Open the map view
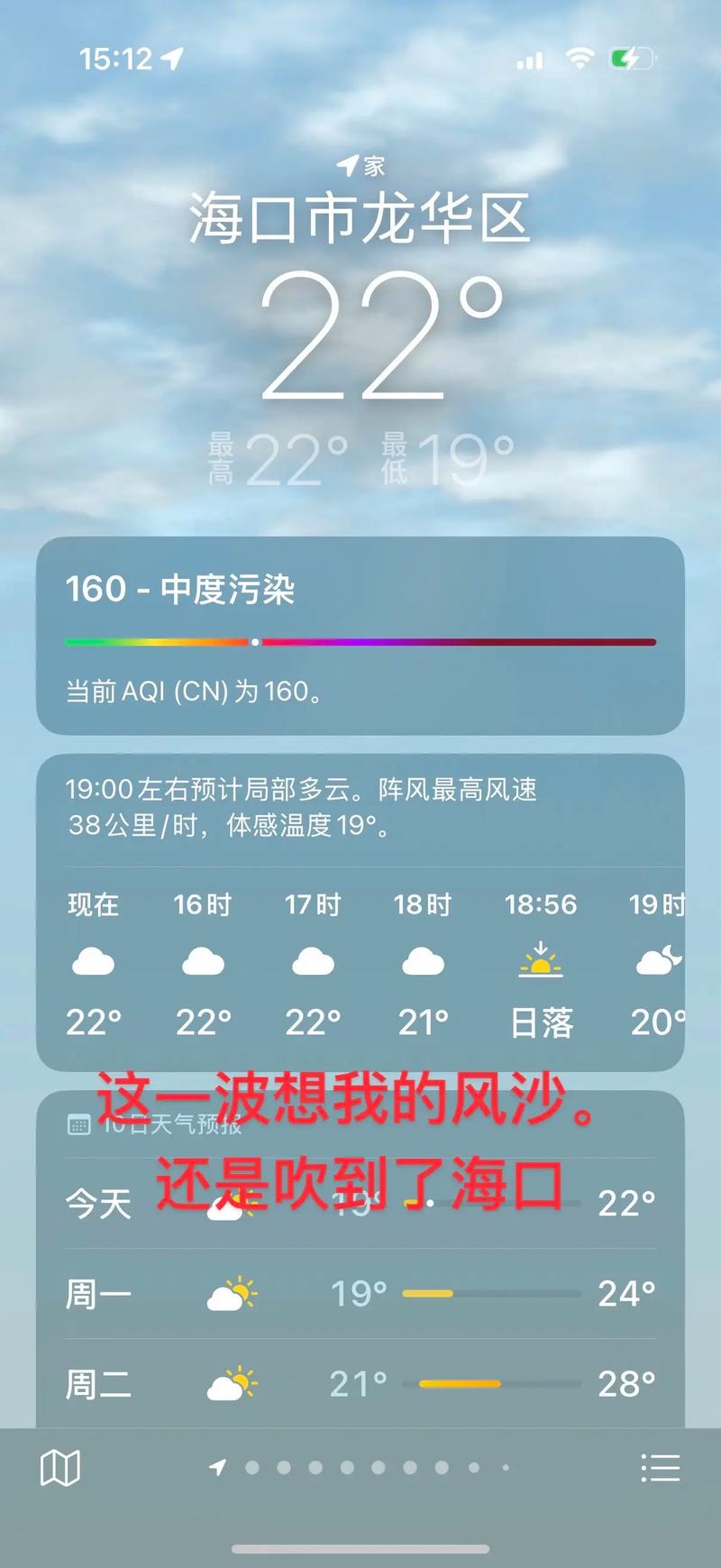The image size is (721, 1568). (x=59, y=1466)
